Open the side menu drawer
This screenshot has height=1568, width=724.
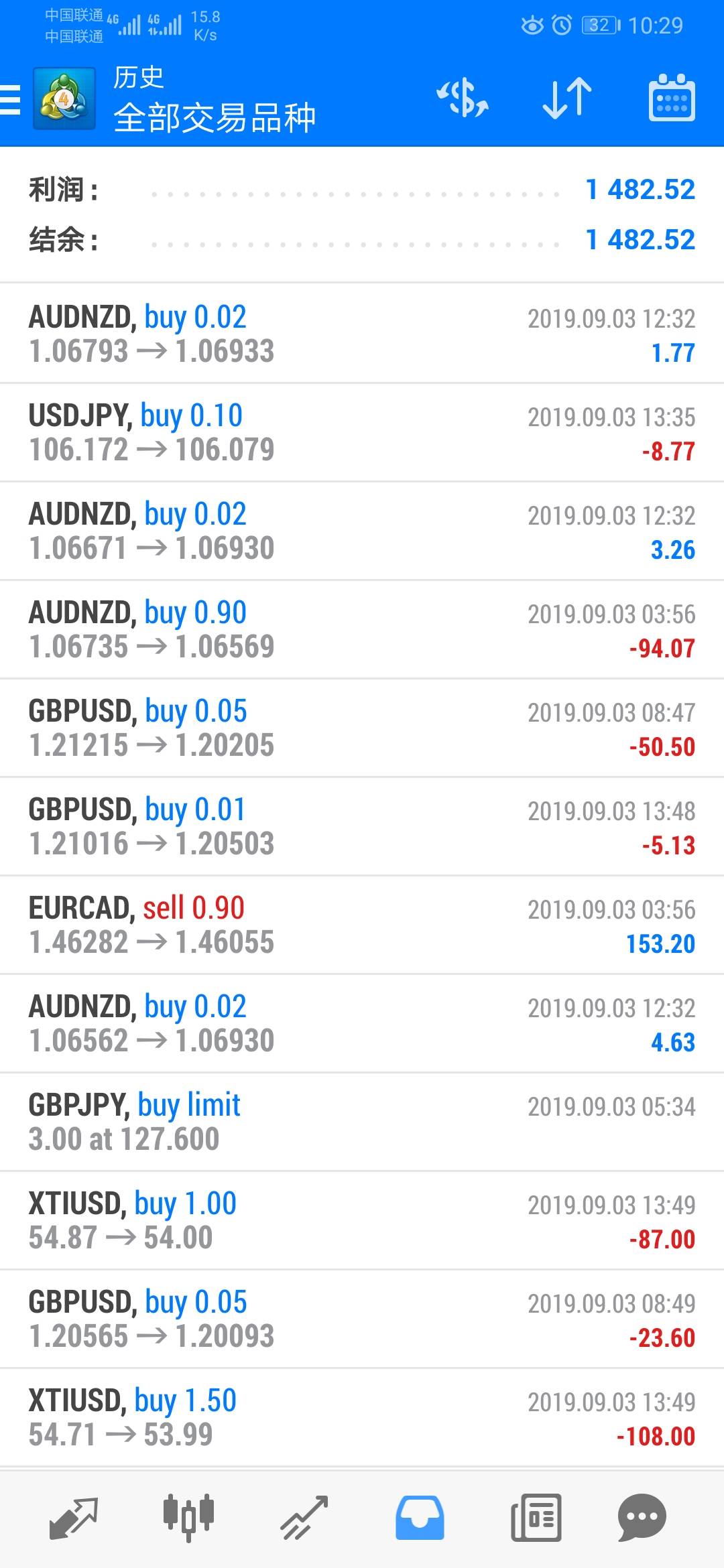tap(11, 100)
